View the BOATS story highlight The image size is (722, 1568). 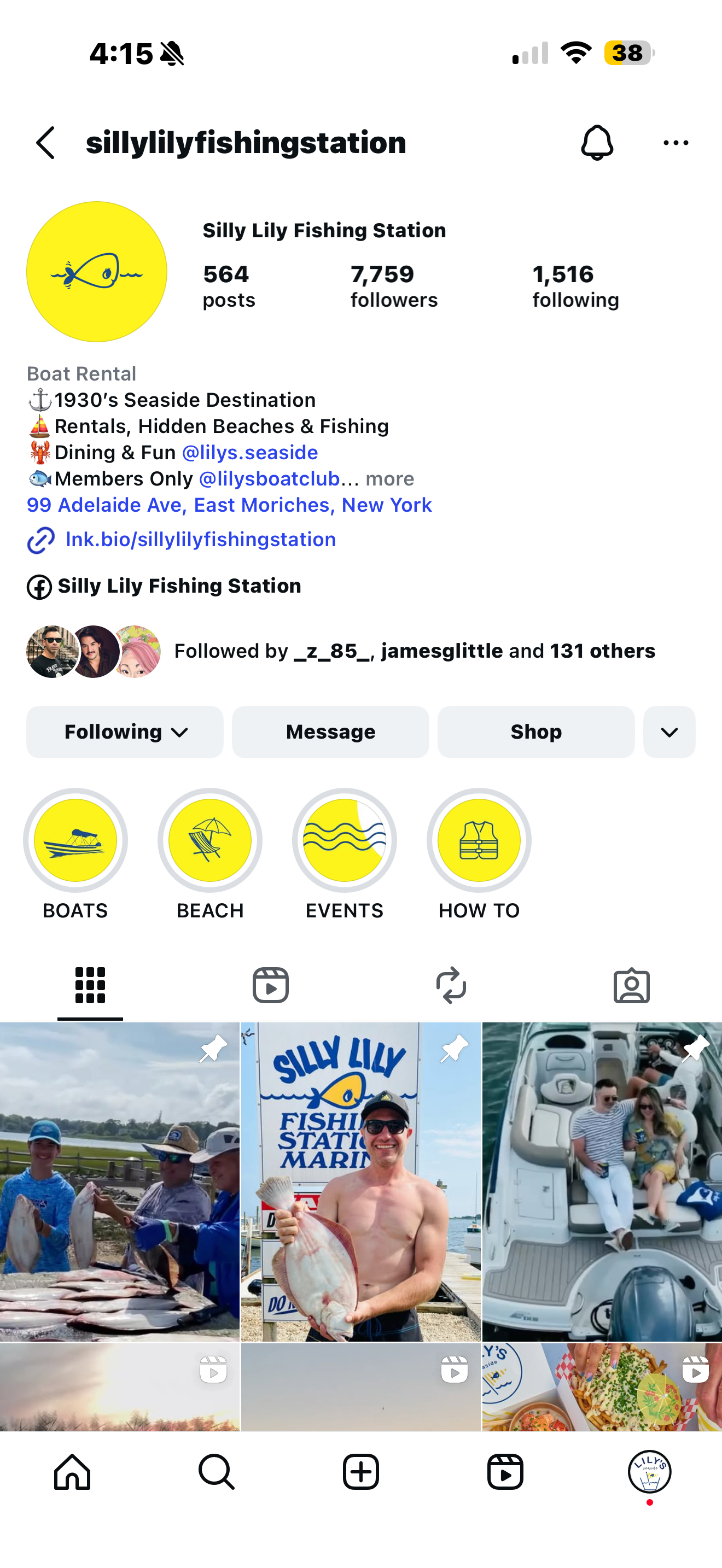75,841
